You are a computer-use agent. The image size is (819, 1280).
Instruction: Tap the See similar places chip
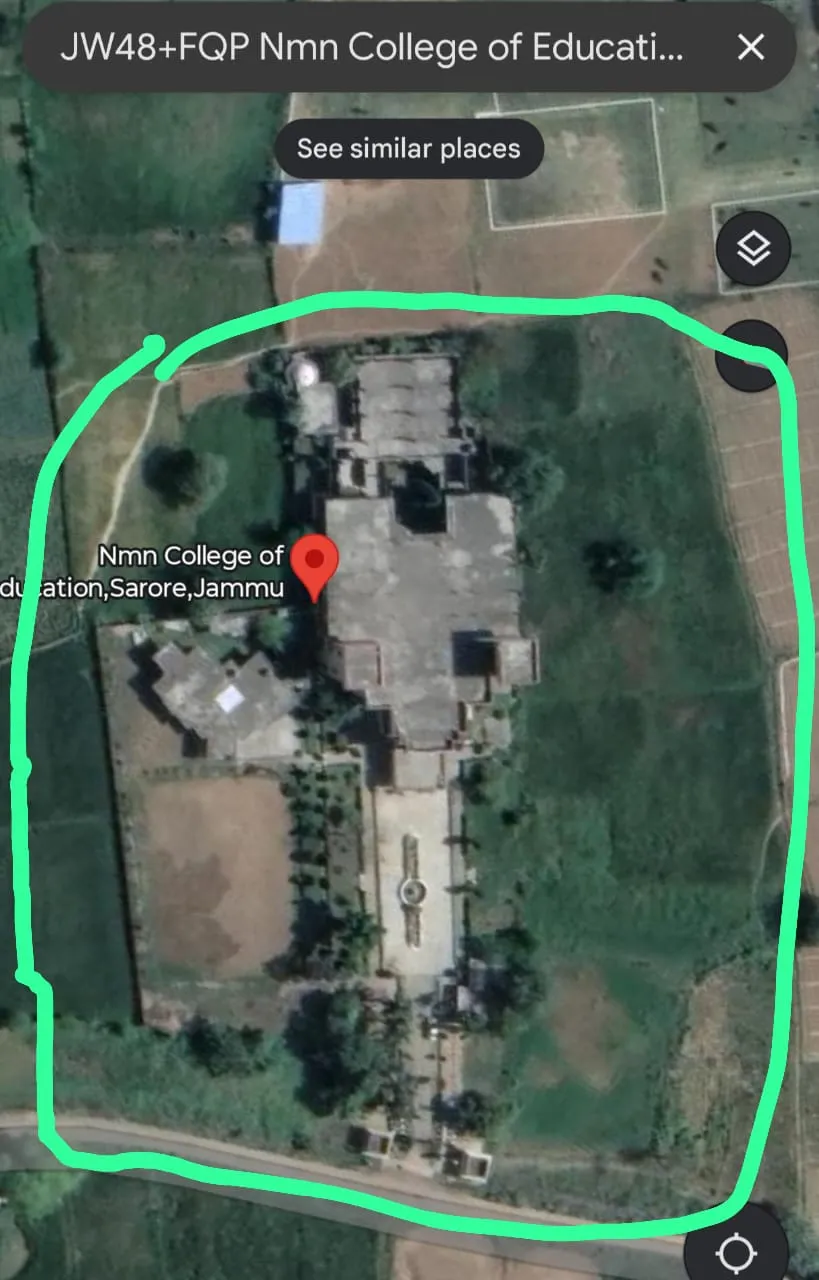pyautogui.click(x=409, y=149)
